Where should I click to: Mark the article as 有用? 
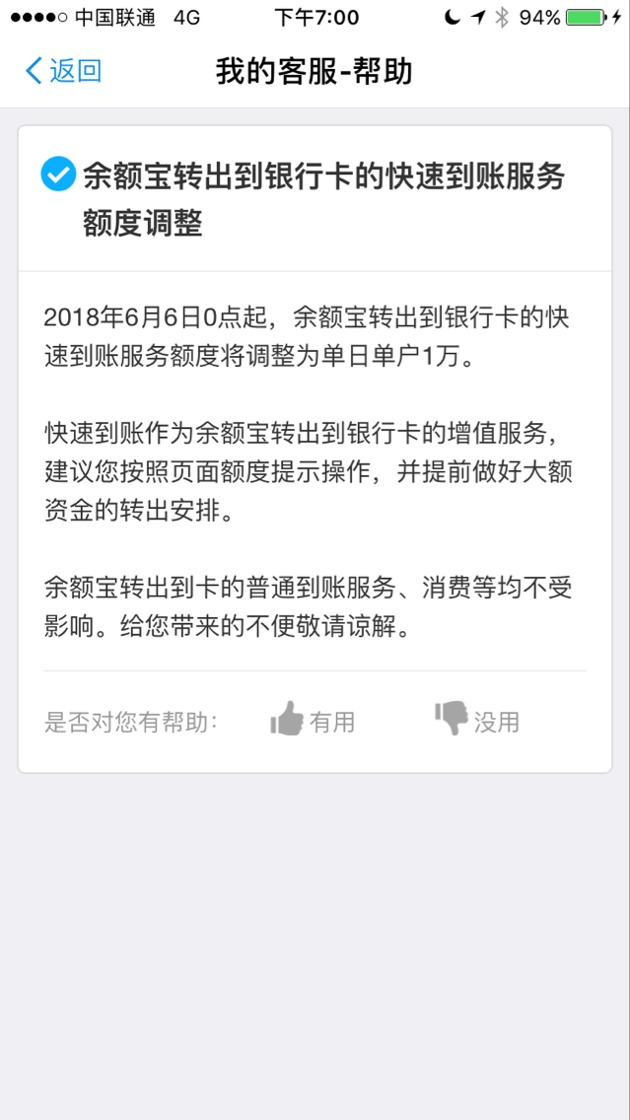(x=312, y=720)
